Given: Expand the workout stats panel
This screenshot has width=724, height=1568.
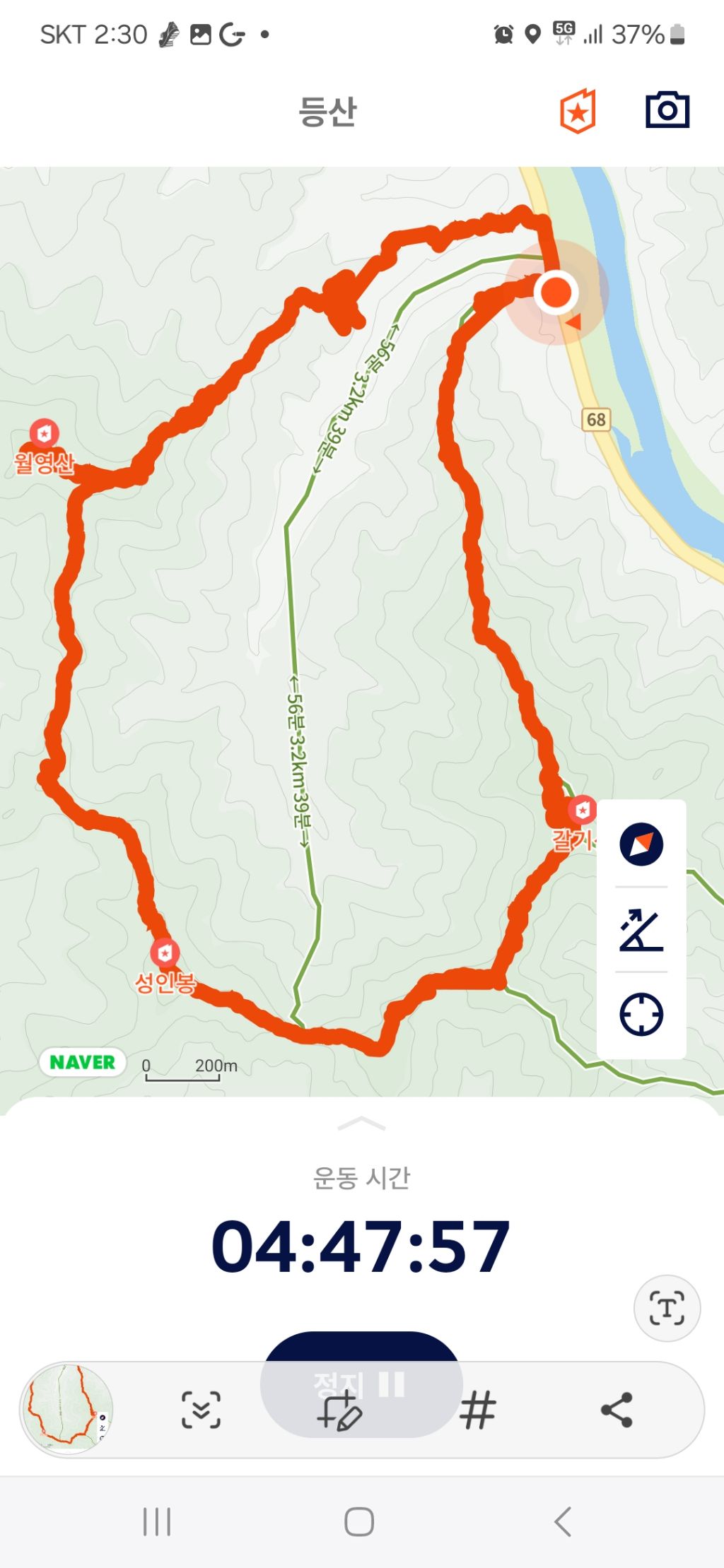Looking at the screenshot, I should tap(361, 1124).
